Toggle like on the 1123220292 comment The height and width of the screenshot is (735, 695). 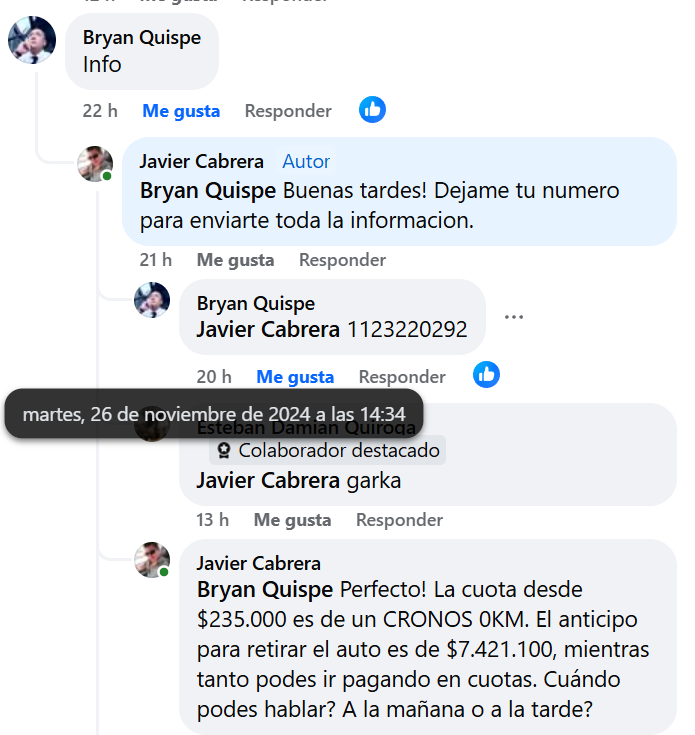pos(295,377)
